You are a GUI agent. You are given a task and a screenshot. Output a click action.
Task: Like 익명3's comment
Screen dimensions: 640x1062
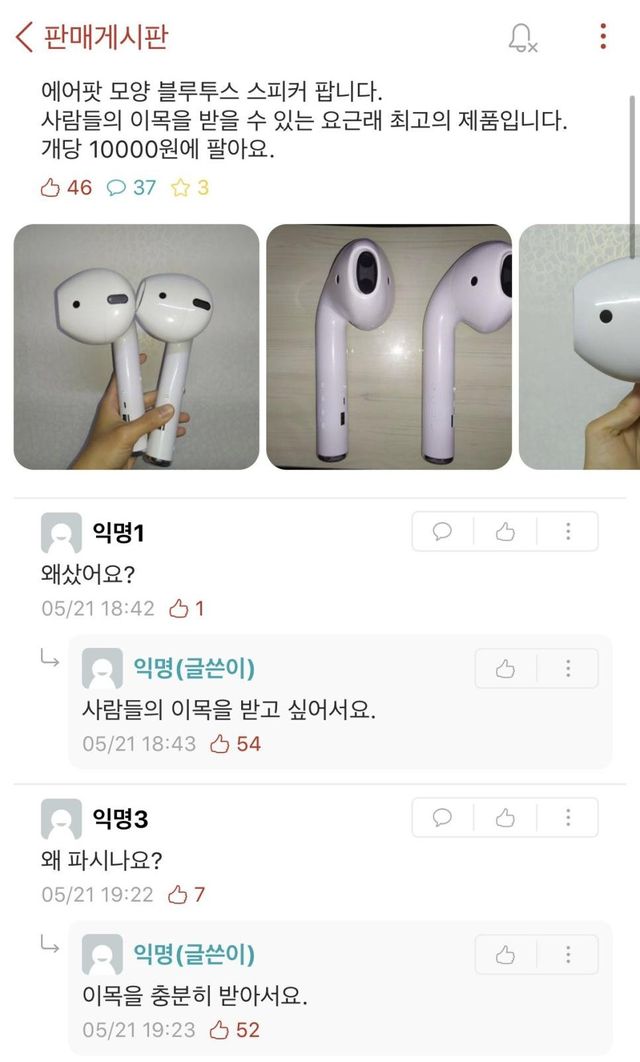[x=505, y=818]
